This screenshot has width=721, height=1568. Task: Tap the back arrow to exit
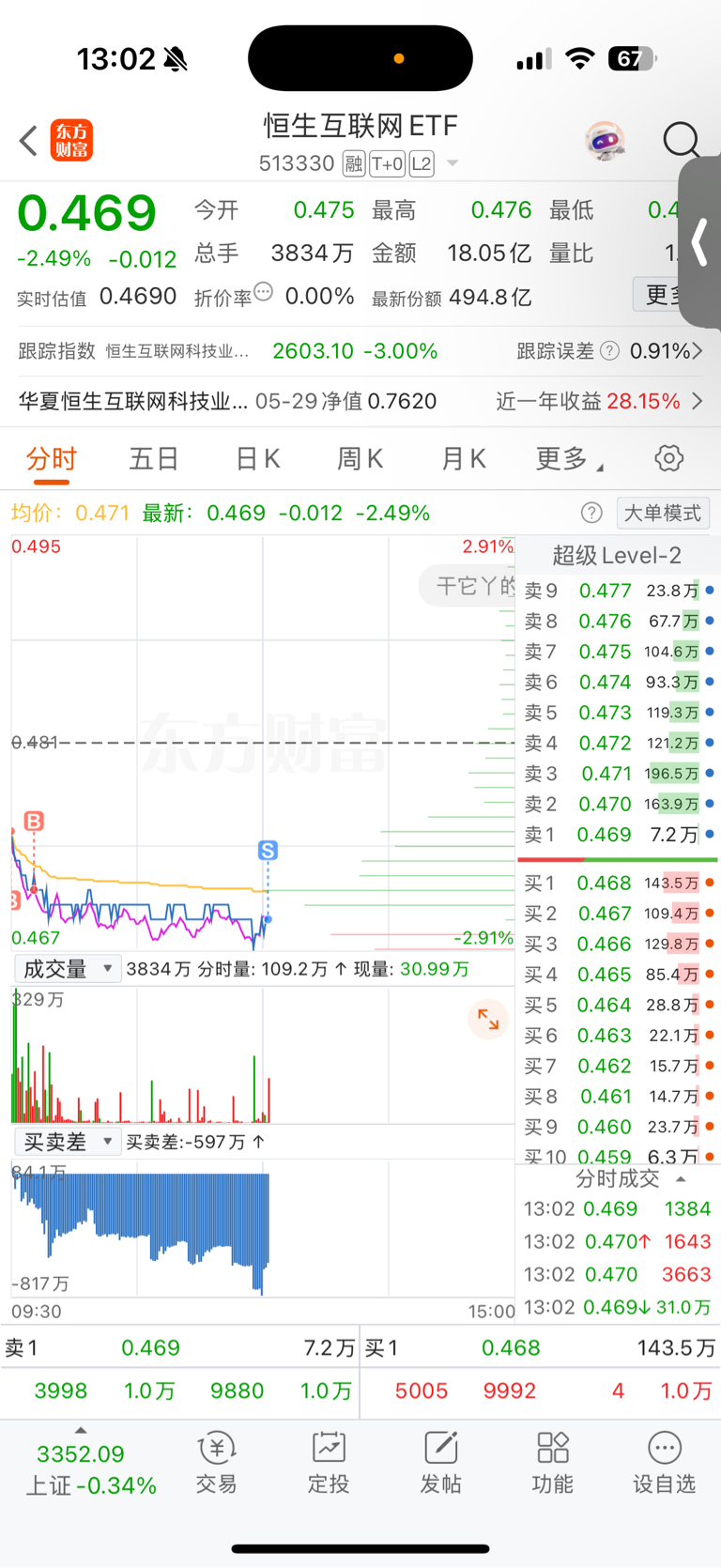coord(28,139)
